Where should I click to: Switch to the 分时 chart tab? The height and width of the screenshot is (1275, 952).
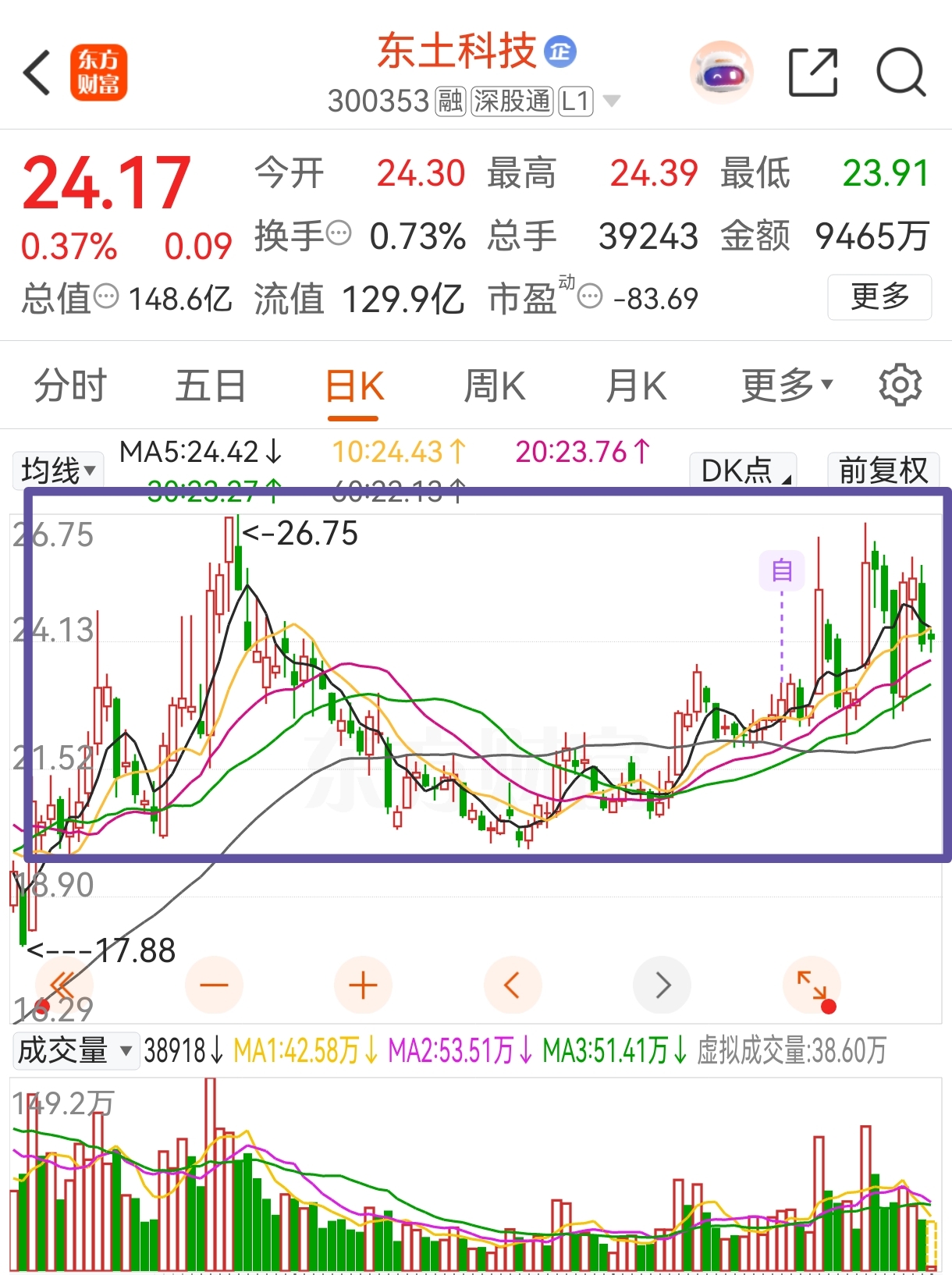(x=70, y=385)
